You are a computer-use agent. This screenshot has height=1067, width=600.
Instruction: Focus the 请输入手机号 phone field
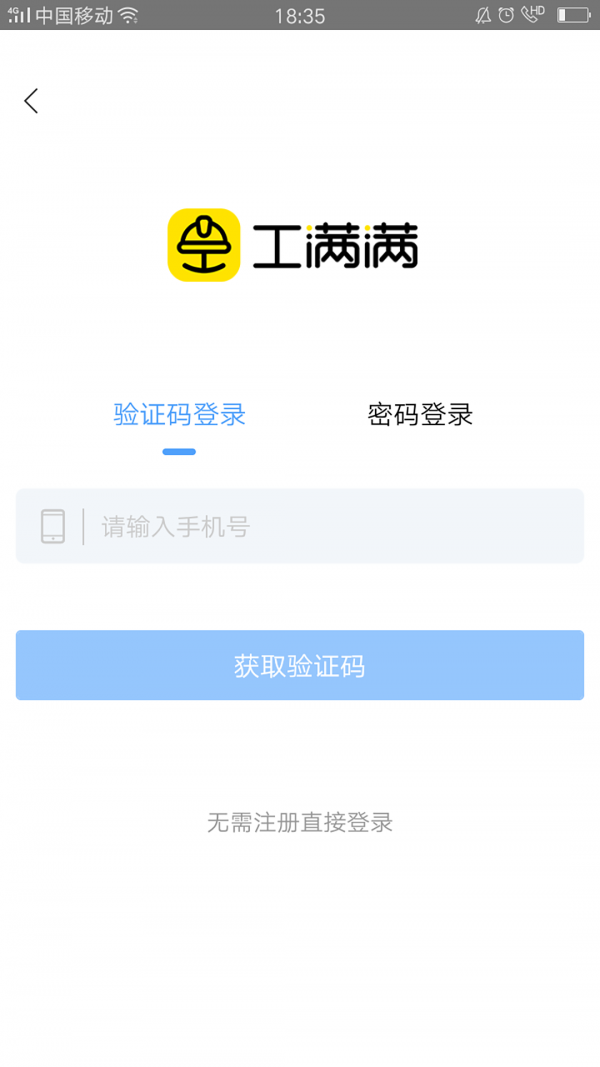click(x=330, y=527)
